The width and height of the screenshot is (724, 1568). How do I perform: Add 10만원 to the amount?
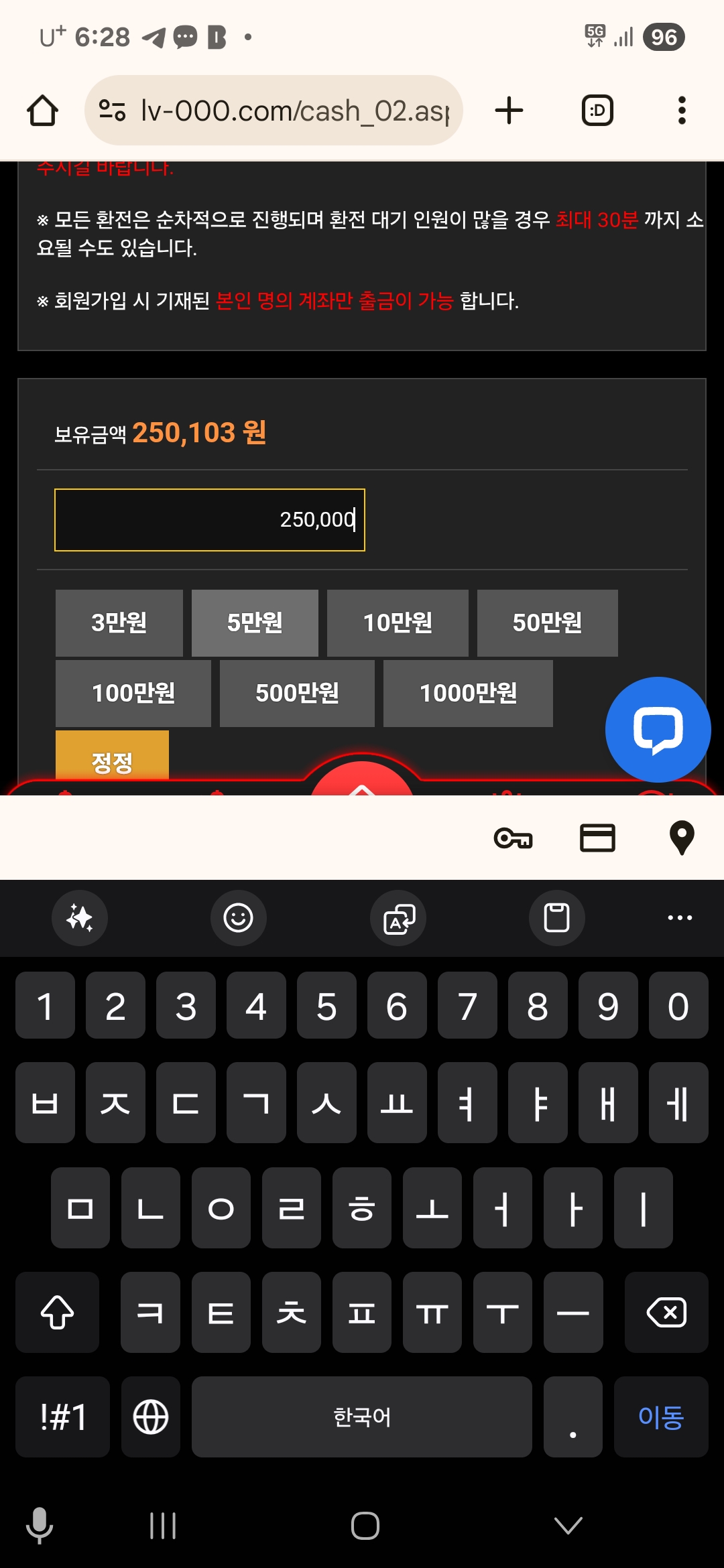click(398, 623)
